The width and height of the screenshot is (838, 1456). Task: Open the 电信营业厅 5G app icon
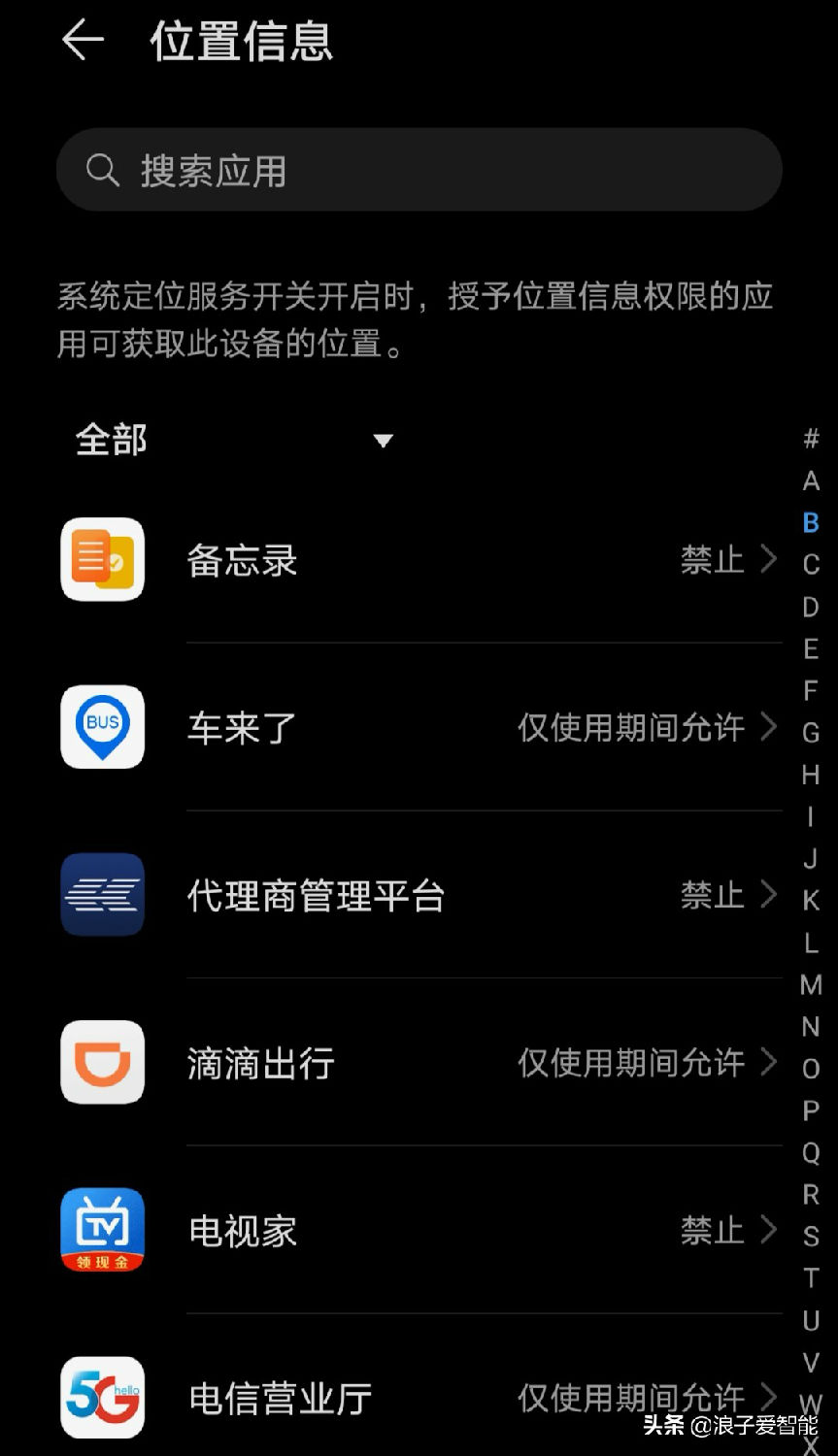(x=102, y=1398)
